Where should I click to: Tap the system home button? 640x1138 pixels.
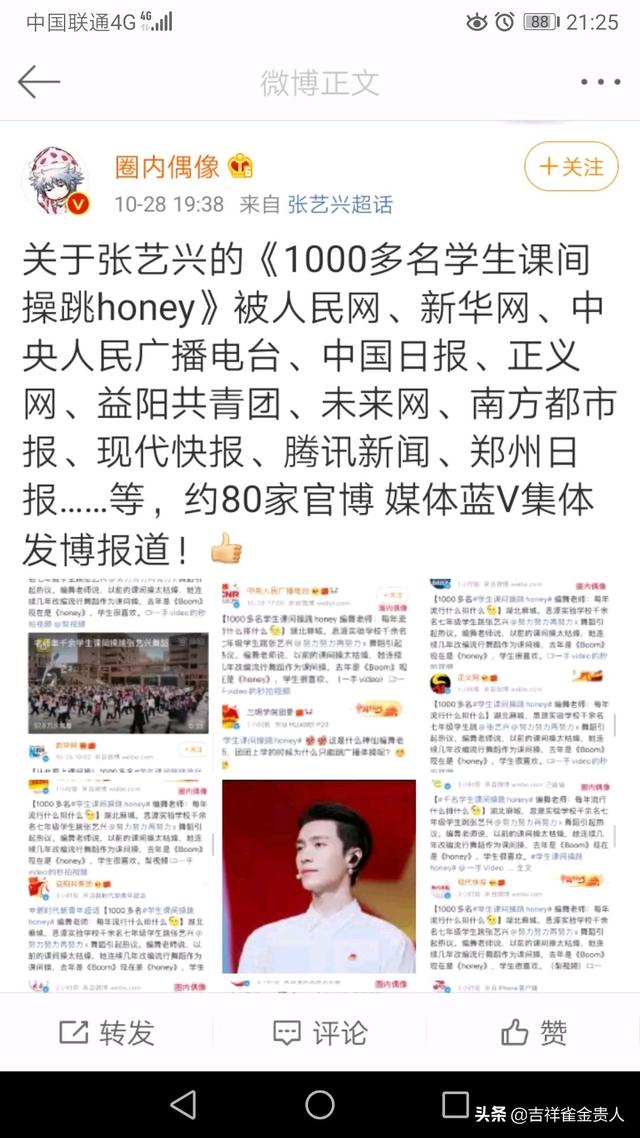320,1104
